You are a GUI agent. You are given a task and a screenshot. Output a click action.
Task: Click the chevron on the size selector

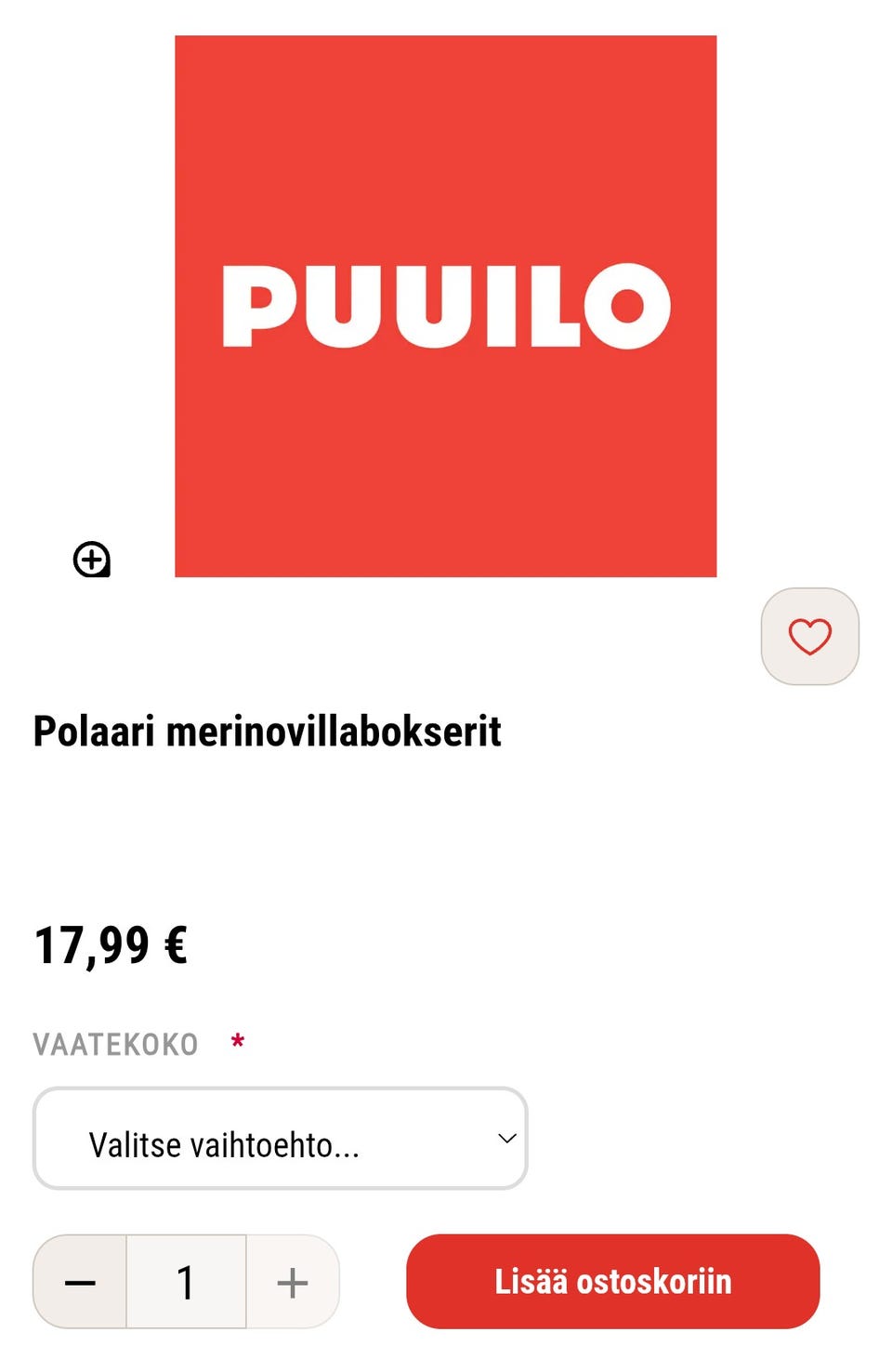[505, 1137]
